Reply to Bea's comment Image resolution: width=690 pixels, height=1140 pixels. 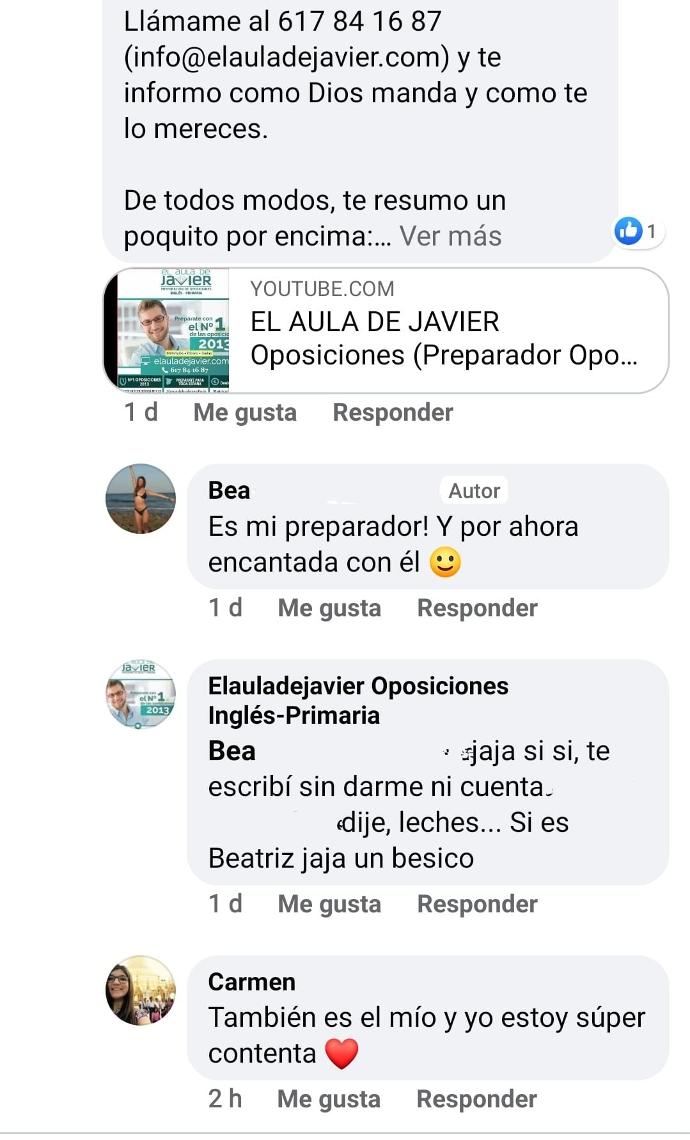477,608
